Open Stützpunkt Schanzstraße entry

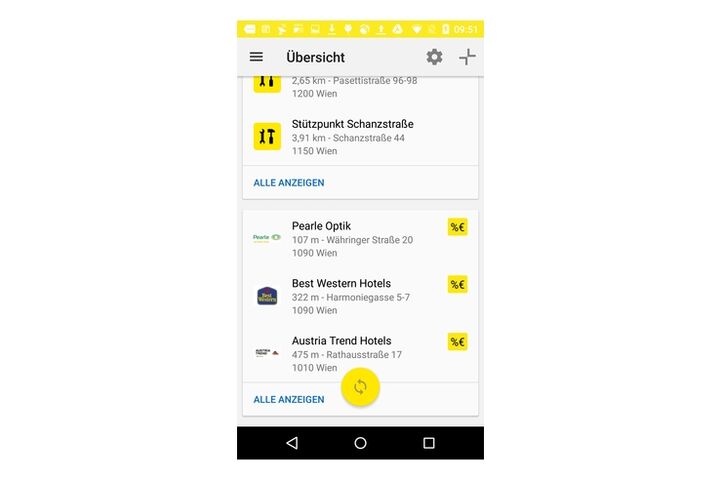(352, 137)
